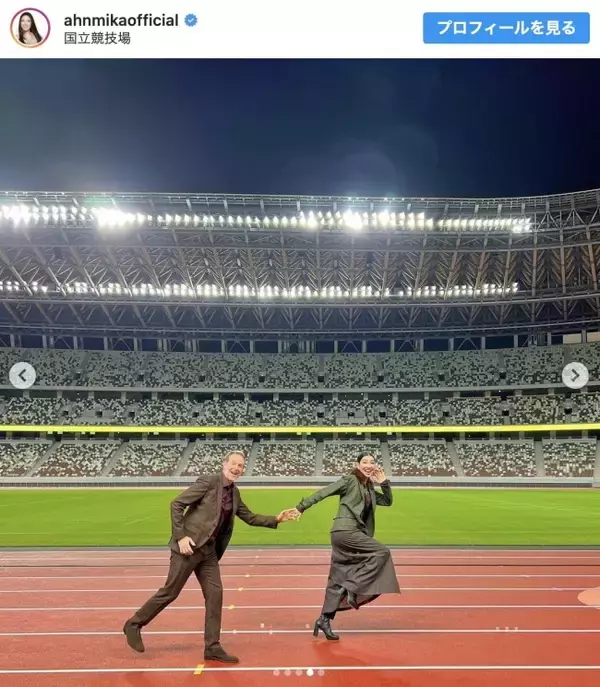Open the 国立競技場 location tag
This screenshot has height=687, width=600.
coord(97,38)
